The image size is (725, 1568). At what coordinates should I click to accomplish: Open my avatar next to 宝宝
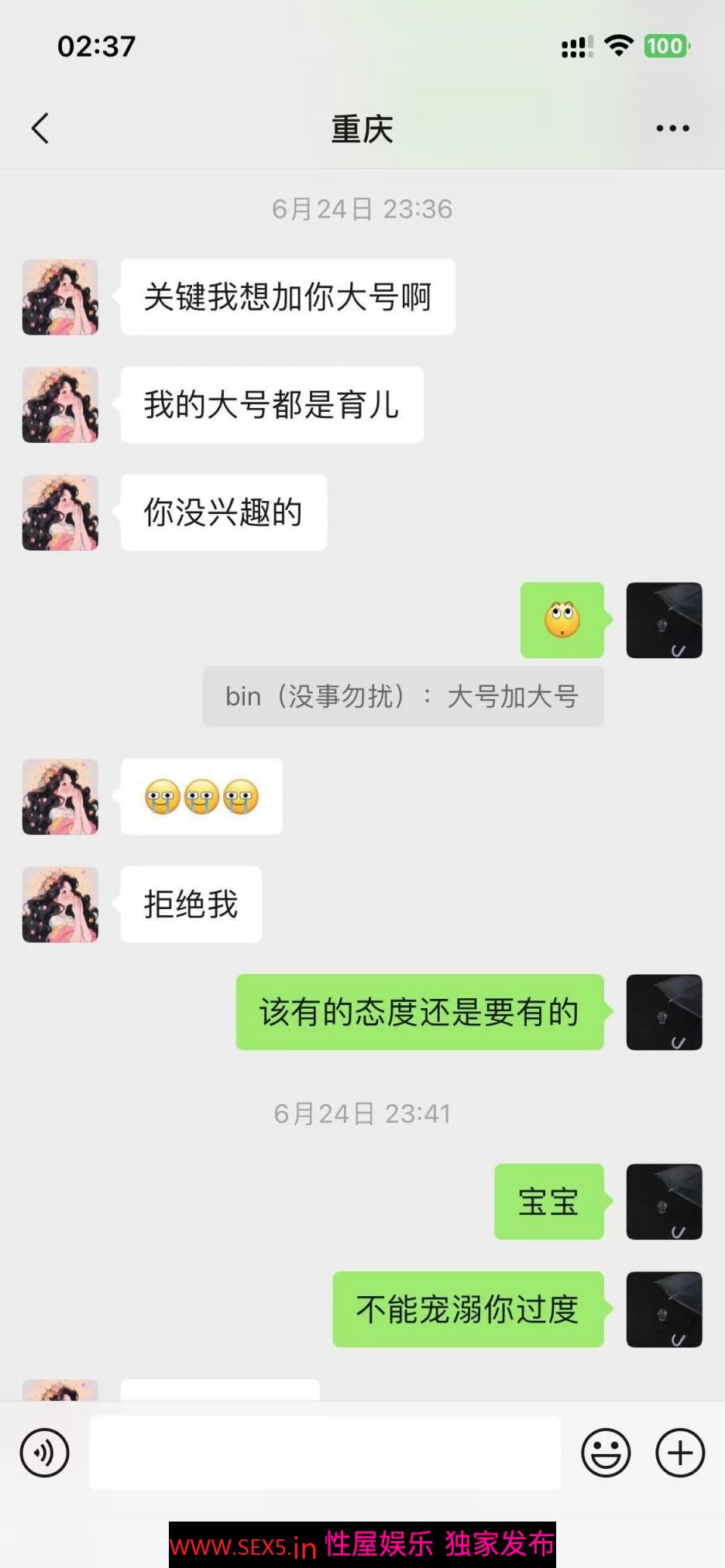(664, 1202)
